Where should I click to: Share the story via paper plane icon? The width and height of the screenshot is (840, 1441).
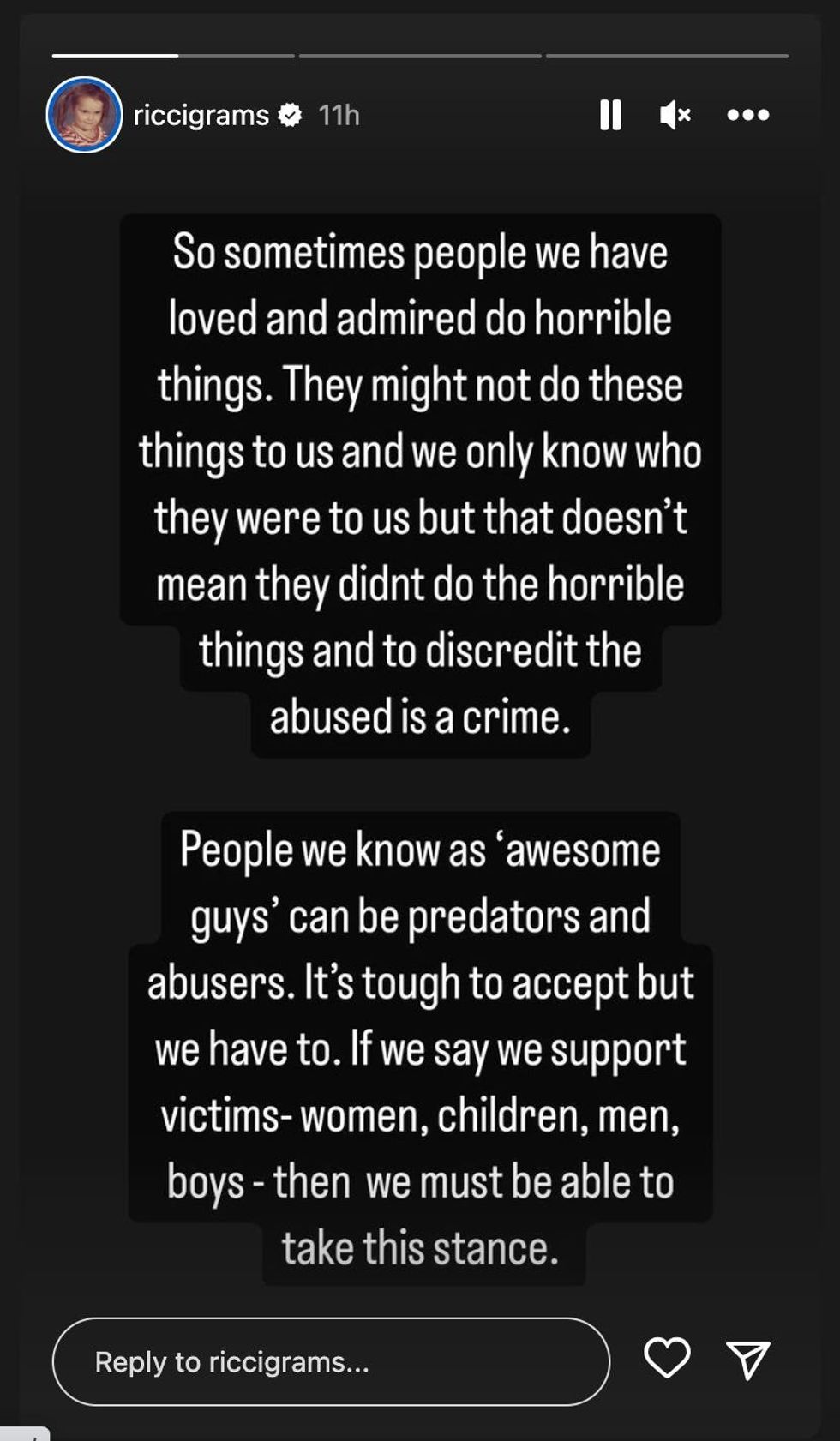click(748, 1360)
